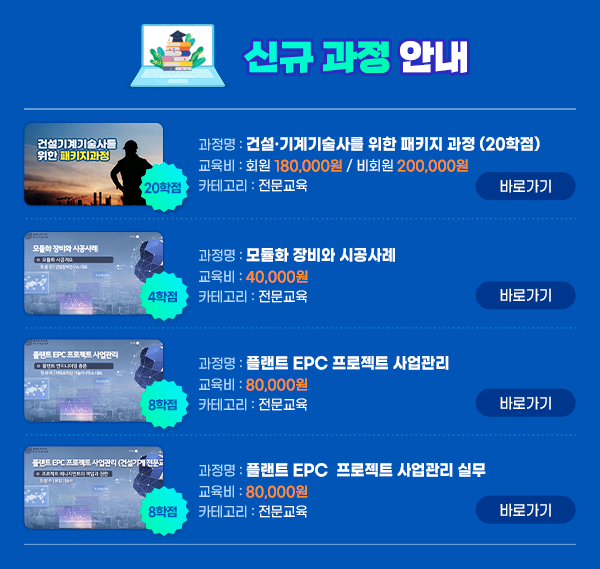Open the 4학점 모듈화 장비와 시공사례 thumbnail
600x569 pixels.
pos(93,271)
